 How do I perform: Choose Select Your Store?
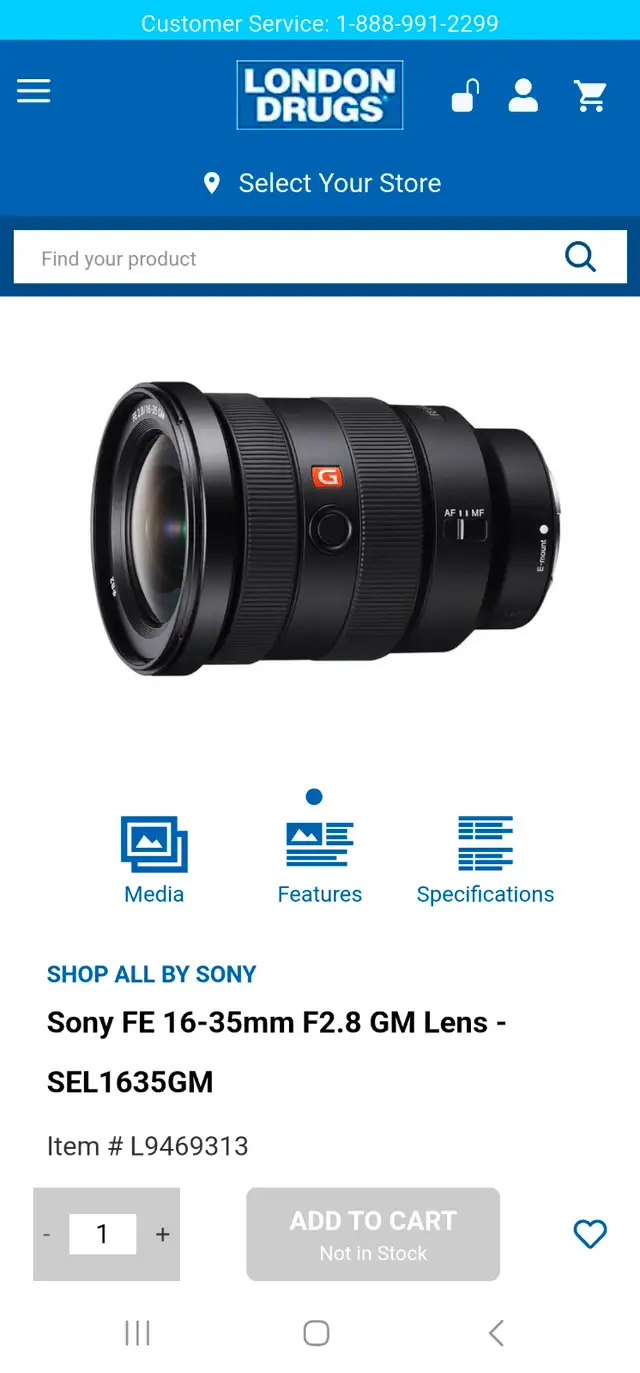click(x=322, y=183)
